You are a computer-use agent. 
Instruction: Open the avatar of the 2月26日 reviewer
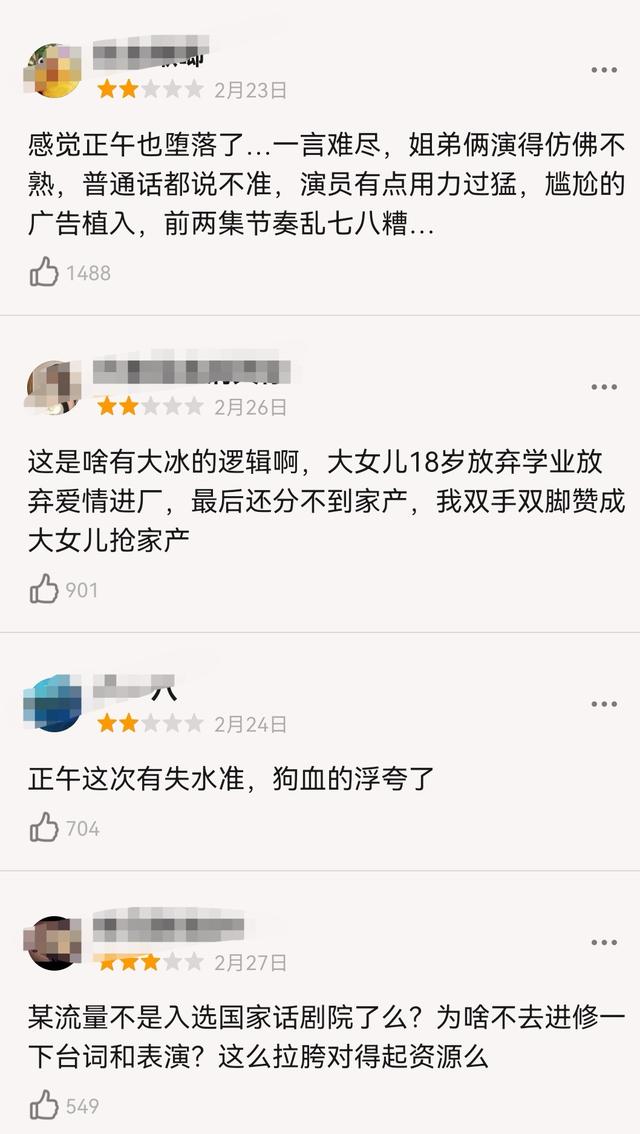53,387
